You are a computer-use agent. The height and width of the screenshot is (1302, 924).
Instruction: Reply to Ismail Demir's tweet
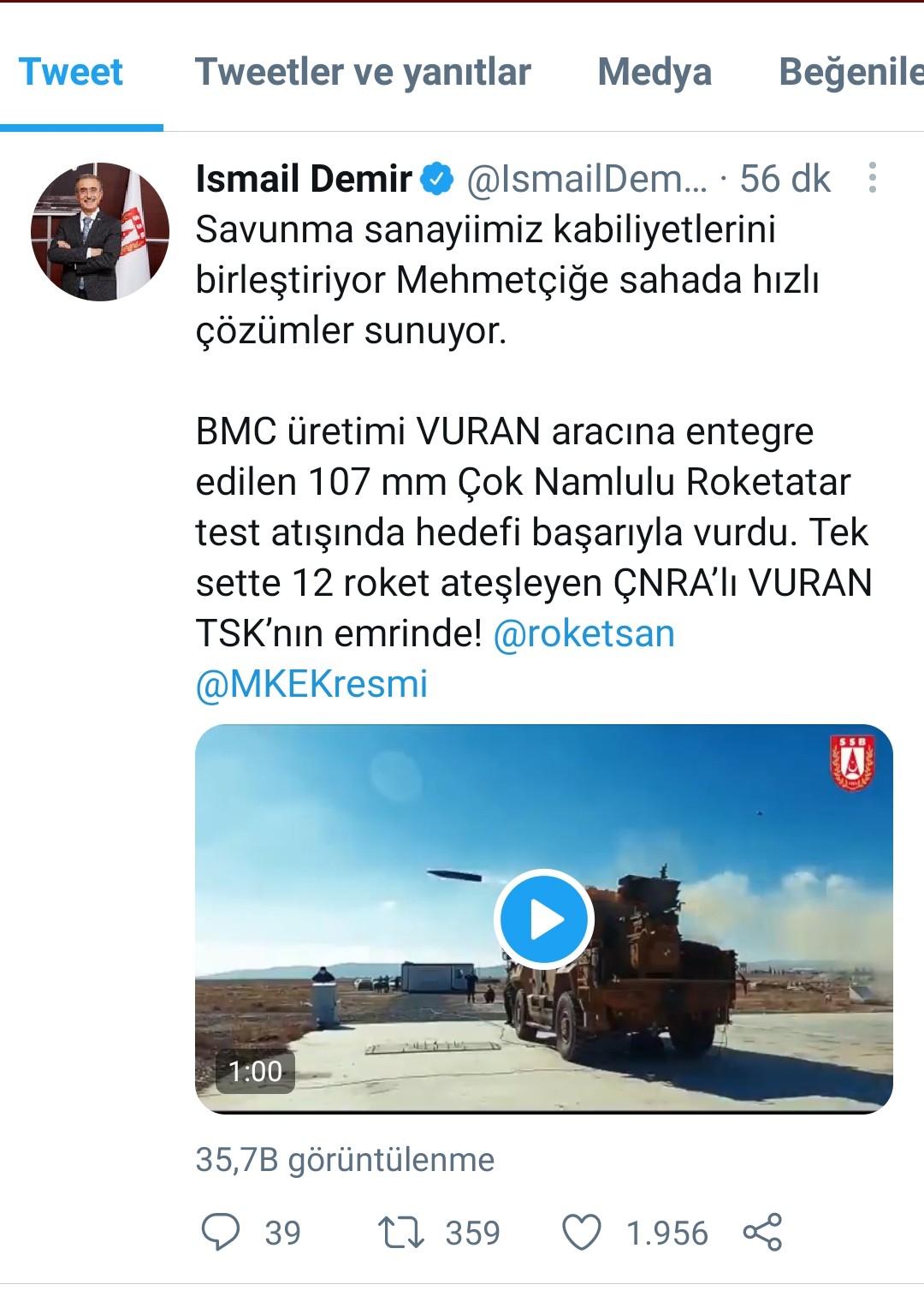[x=221, y=1233]
